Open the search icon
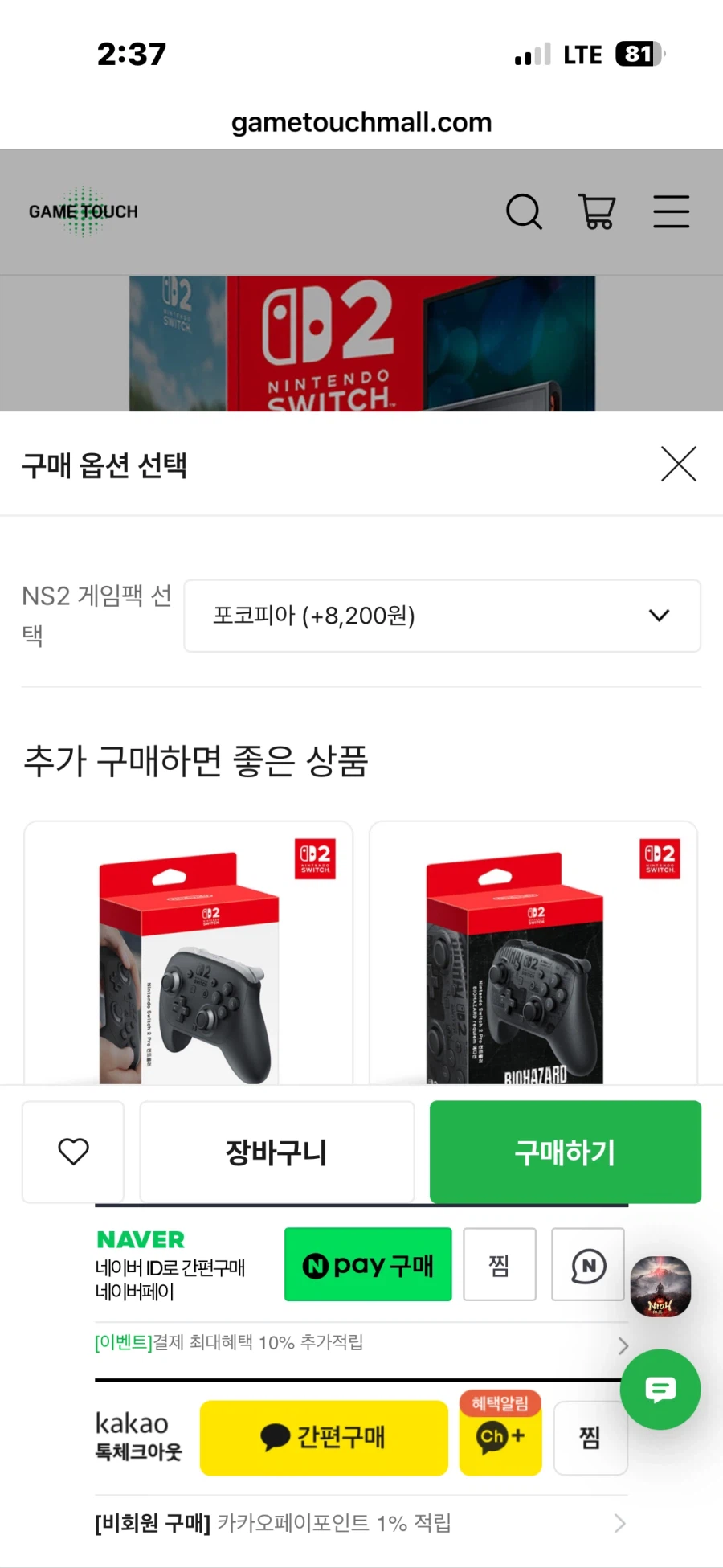The image size is (723, 1568). pyautogui.click(x=525, y=211)
